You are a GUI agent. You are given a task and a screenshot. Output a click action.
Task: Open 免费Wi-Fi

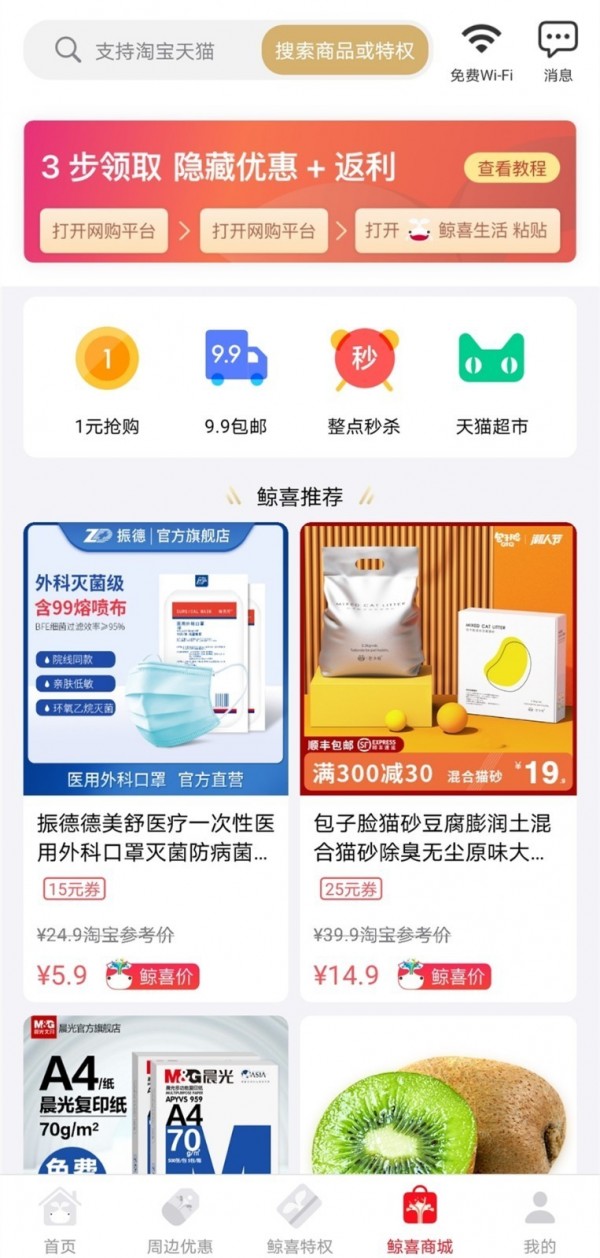pos(481,52)
